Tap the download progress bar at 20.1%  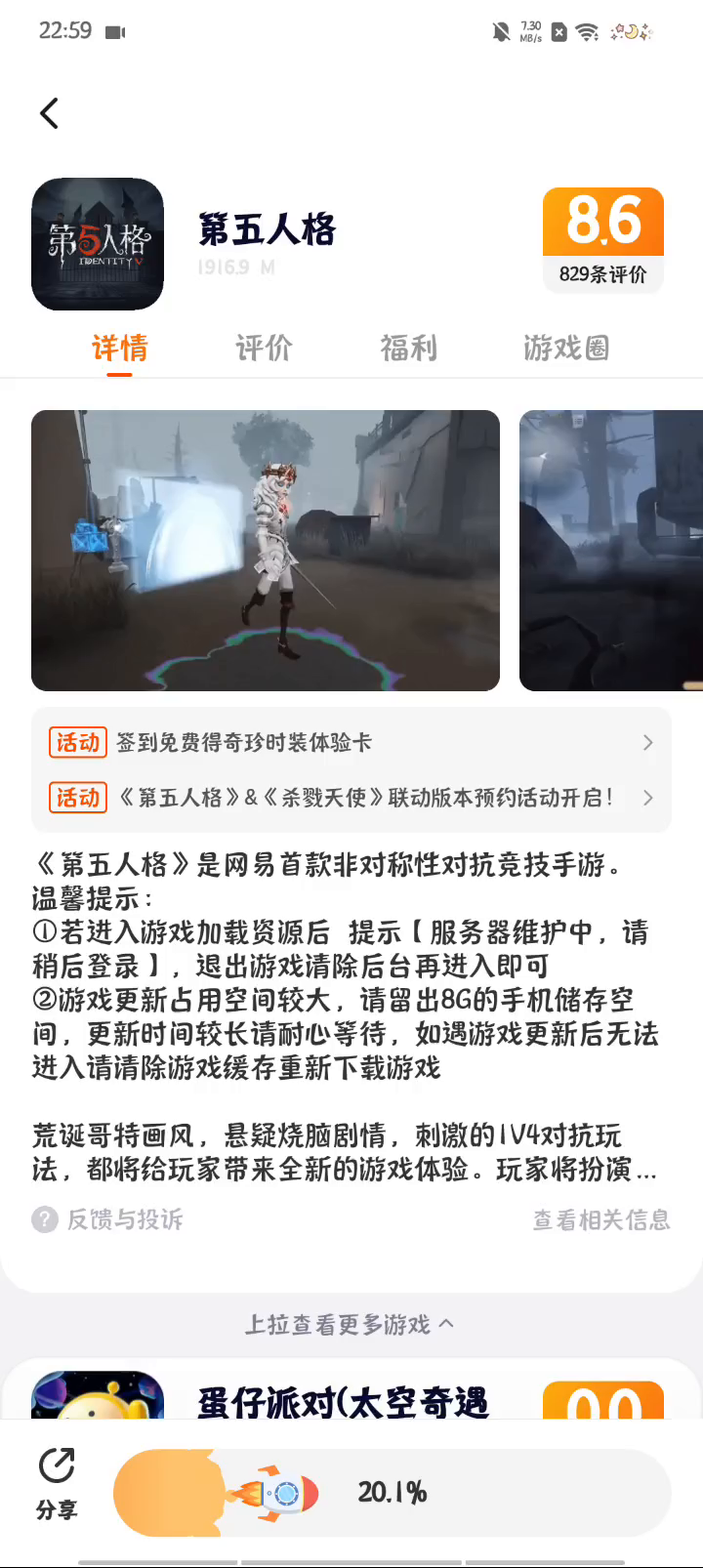coord(393,1493)
